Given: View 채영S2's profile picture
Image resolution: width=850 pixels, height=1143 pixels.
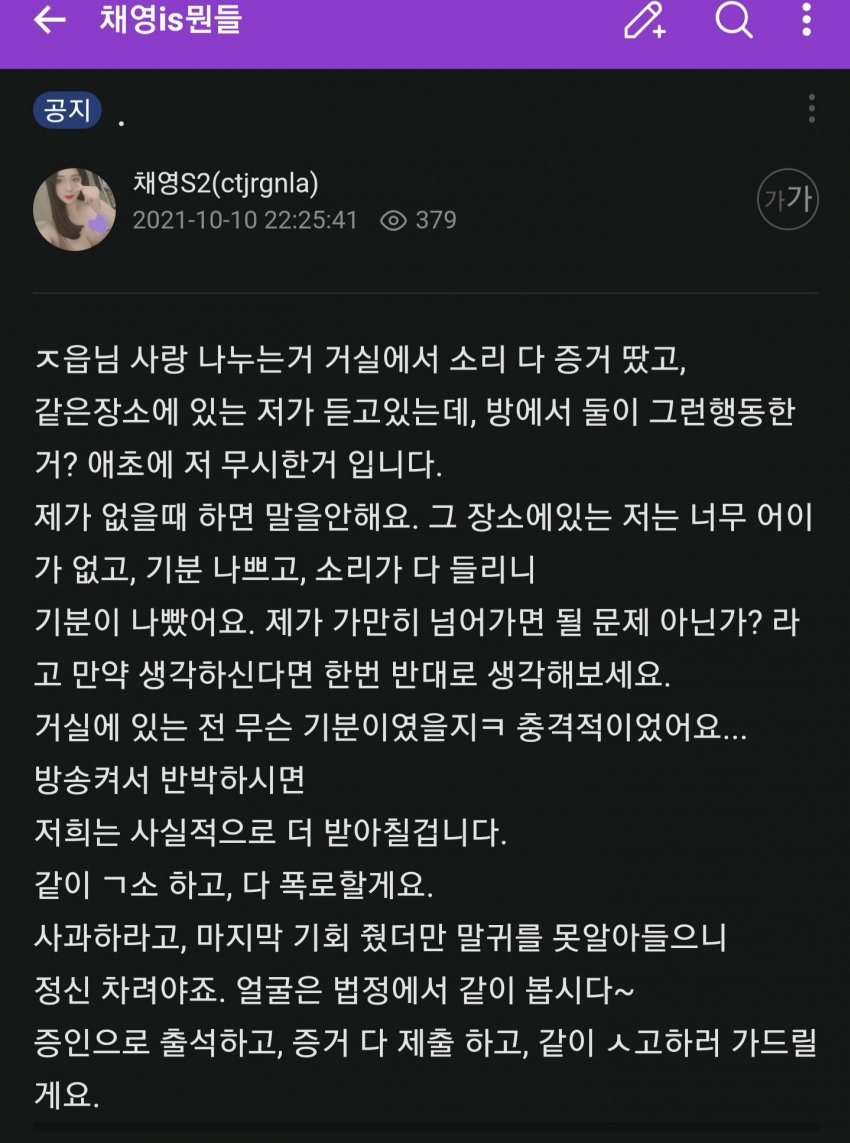Looking at the screenshot, I should [x=74, y=208].
